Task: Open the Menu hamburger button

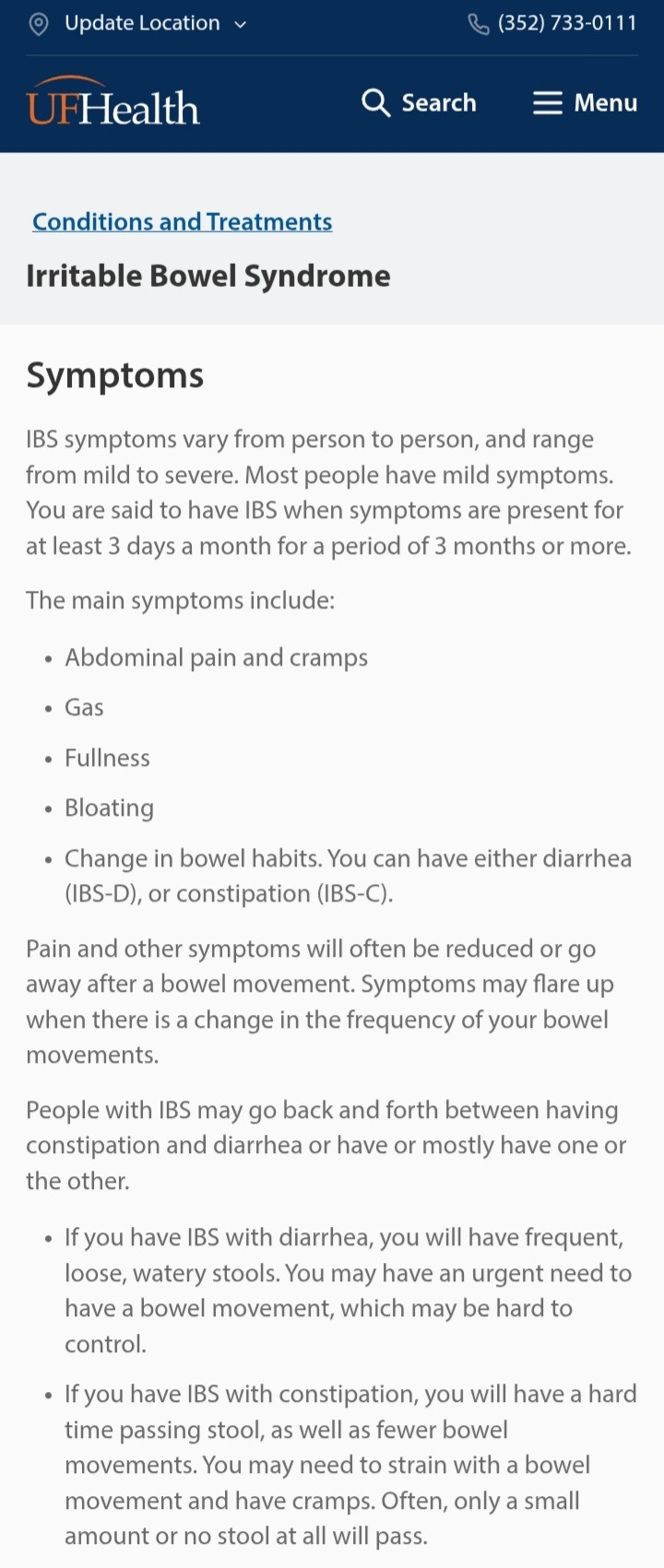Action: pyautogui.click(x=585, y=102)
